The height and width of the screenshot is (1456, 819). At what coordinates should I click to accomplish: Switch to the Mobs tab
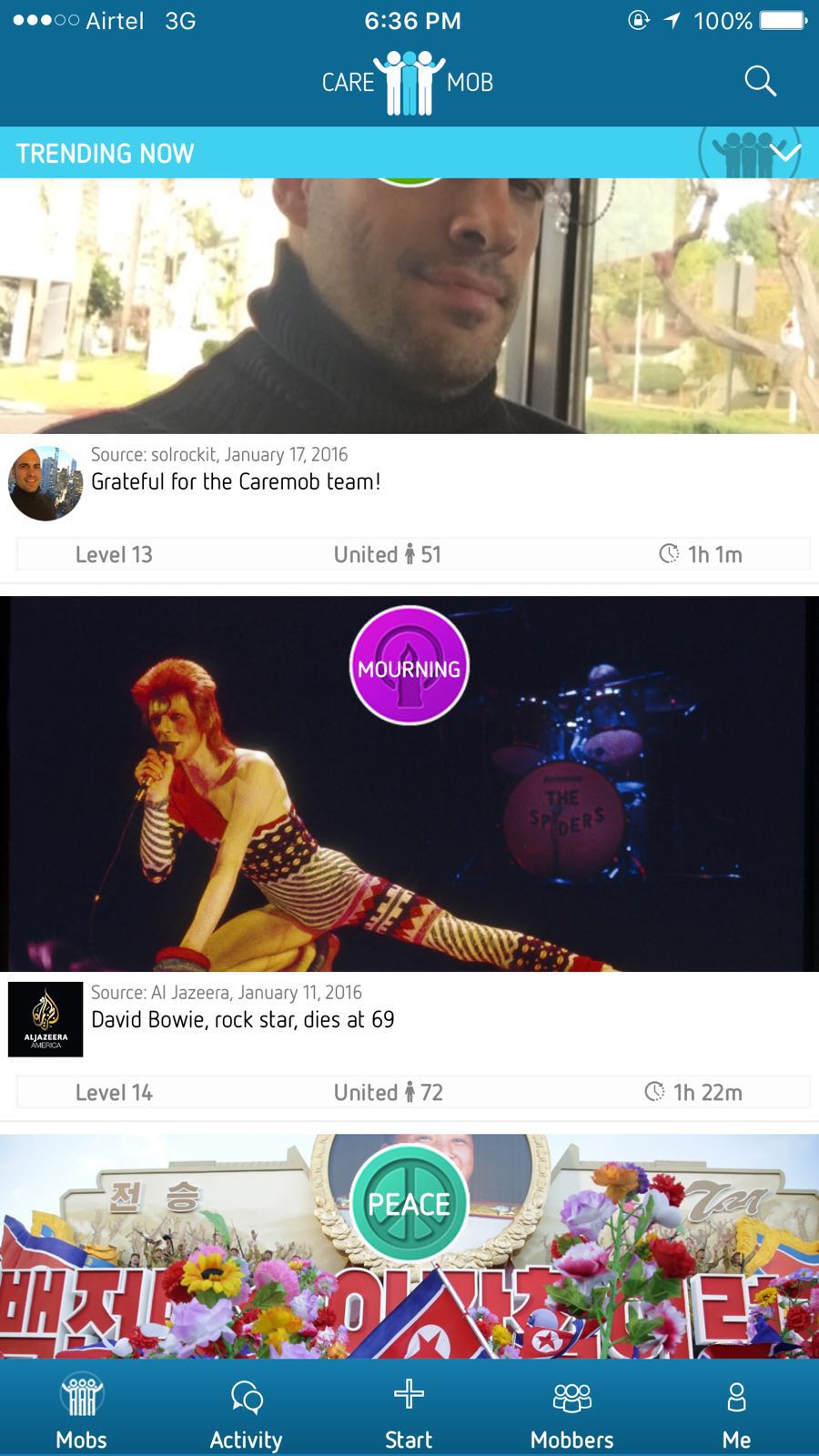click(x=82, y=1410)
